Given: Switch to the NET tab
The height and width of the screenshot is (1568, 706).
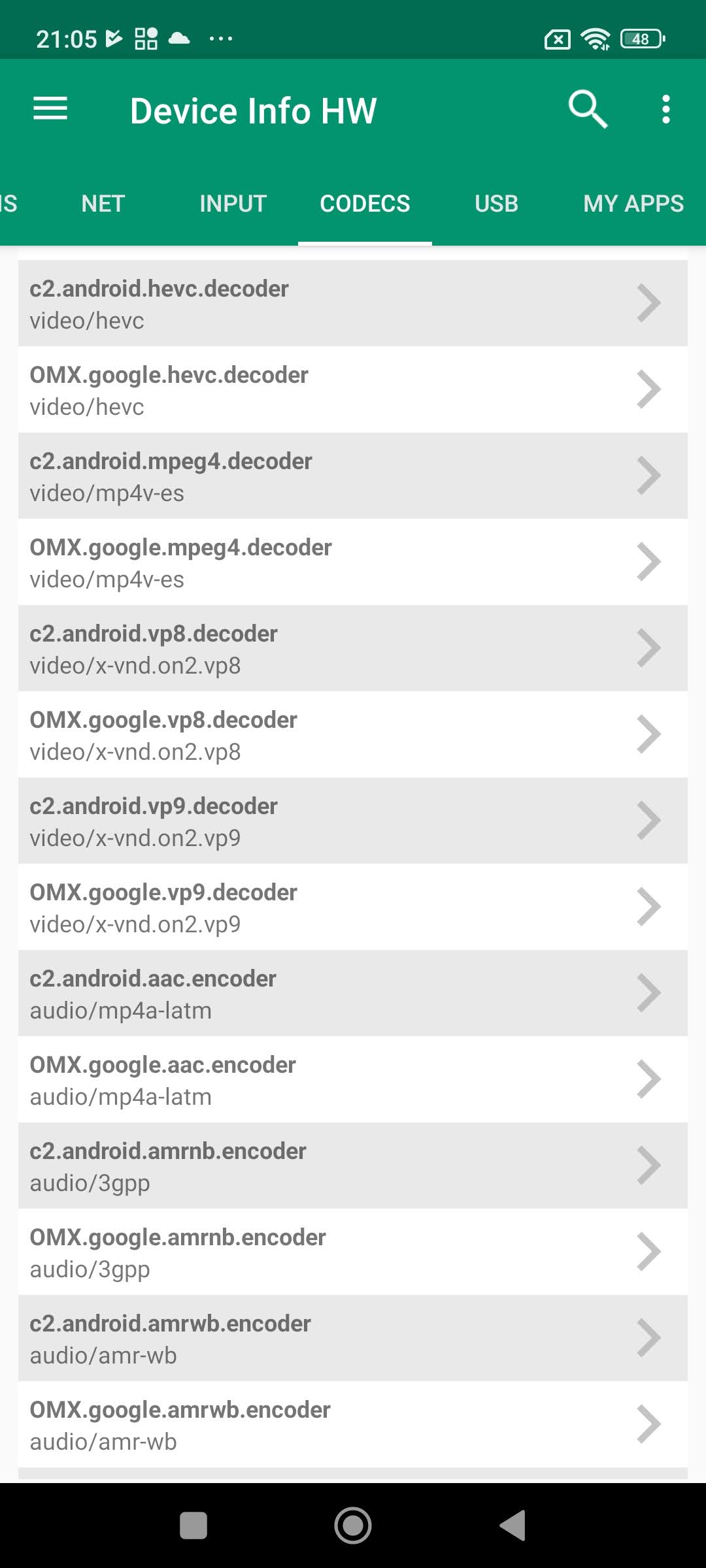Looking at the screenshot, I should click(x=103, y=204).
